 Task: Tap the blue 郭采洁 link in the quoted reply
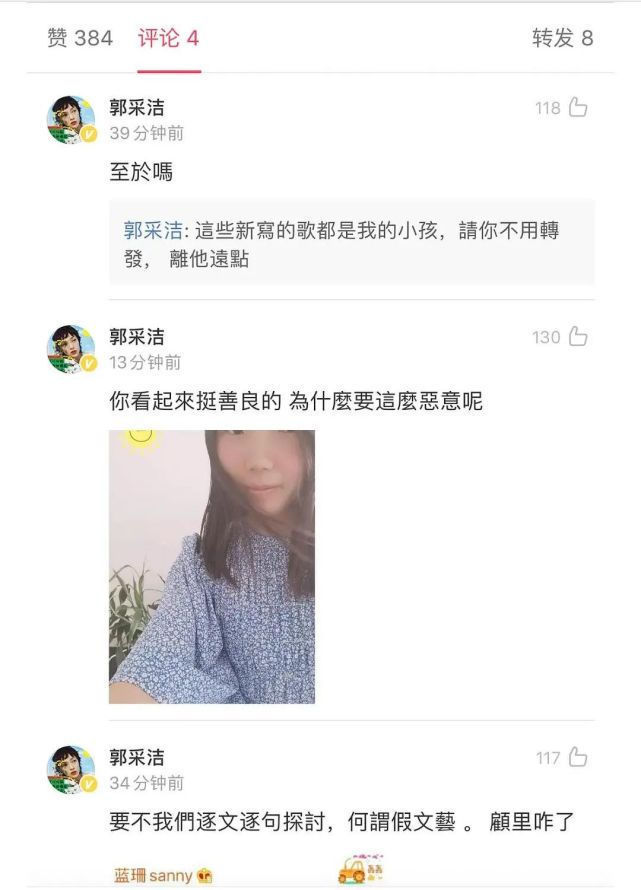[154, 230]
